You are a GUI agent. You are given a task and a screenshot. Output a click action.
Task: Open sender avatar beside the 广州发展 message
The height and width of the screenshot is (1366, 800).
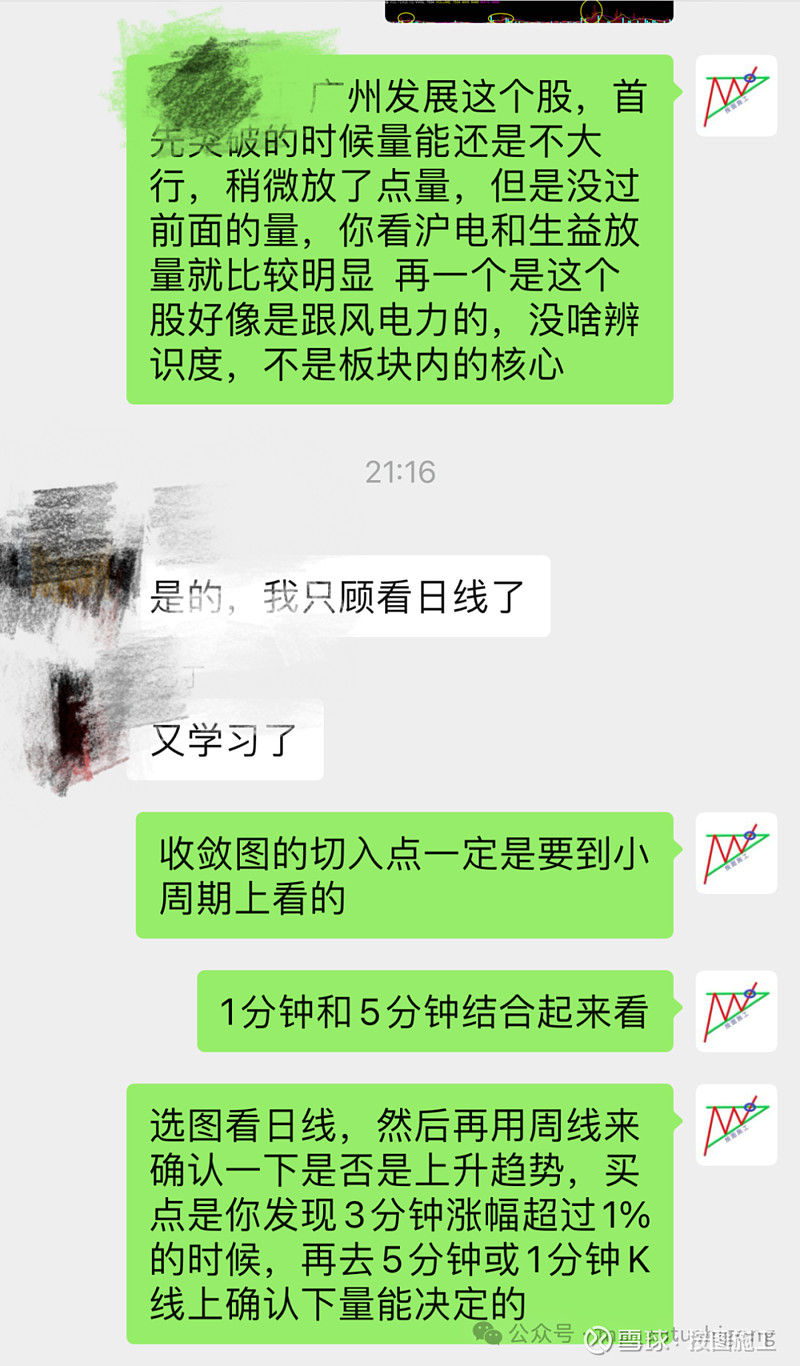736,96
